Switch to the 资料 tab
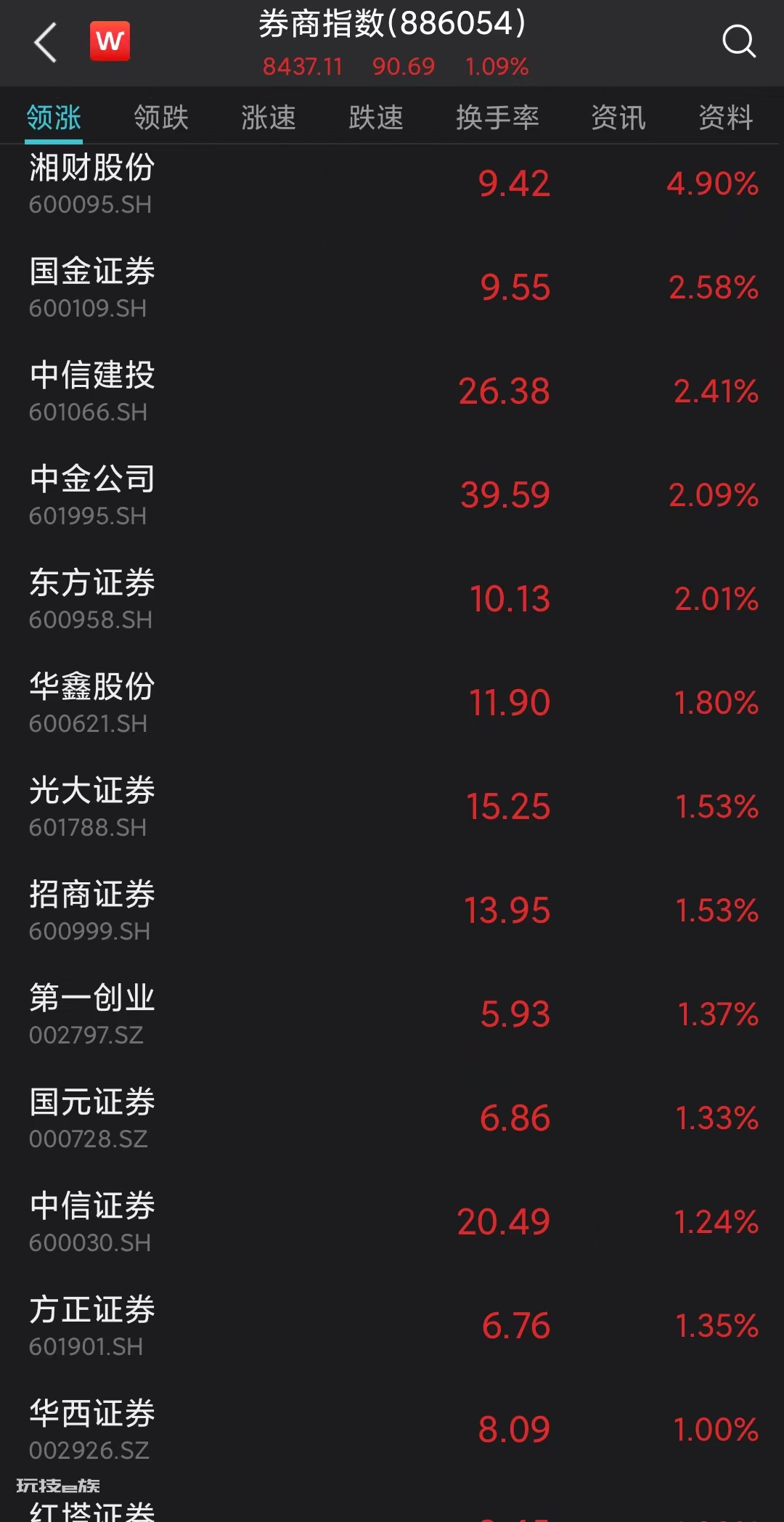The height and width of the screenshot is (1522, 784). pos(725,117)
